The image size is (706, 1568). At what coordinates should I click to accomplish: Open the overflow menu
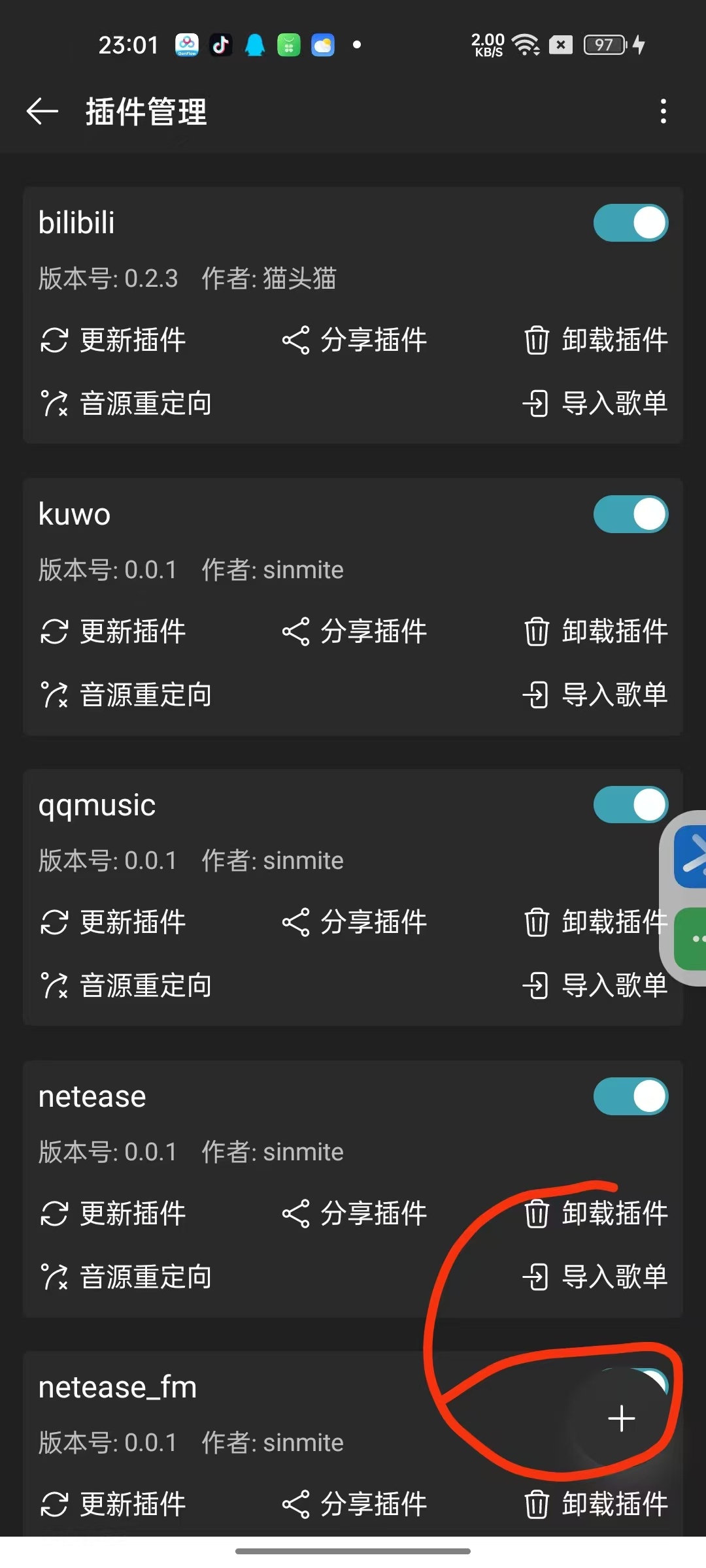[663, 111]
